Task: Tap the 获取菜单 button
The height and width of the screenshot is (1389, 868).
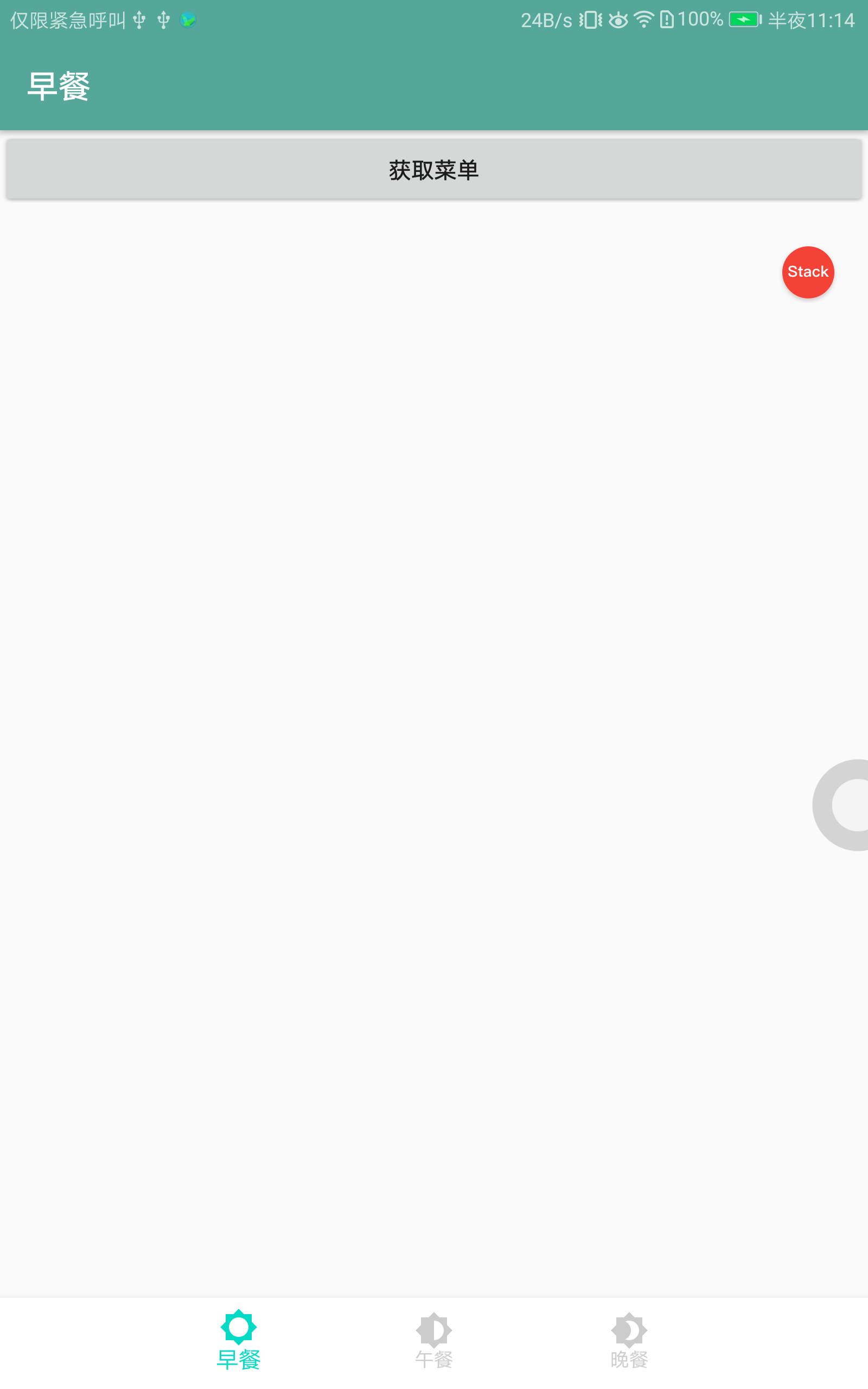Action: coord(433,170)
